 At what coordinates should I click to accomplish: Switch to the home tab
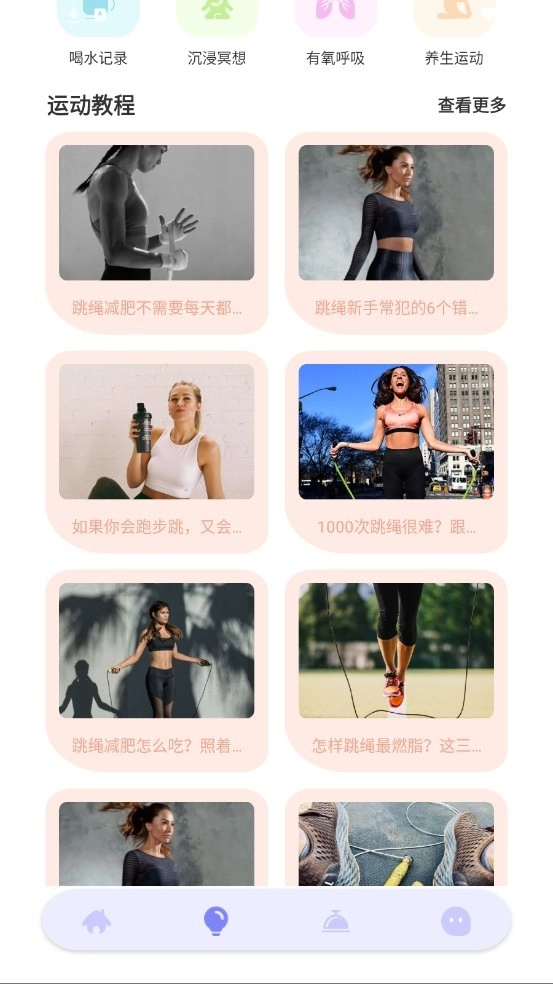pos(97,921)
